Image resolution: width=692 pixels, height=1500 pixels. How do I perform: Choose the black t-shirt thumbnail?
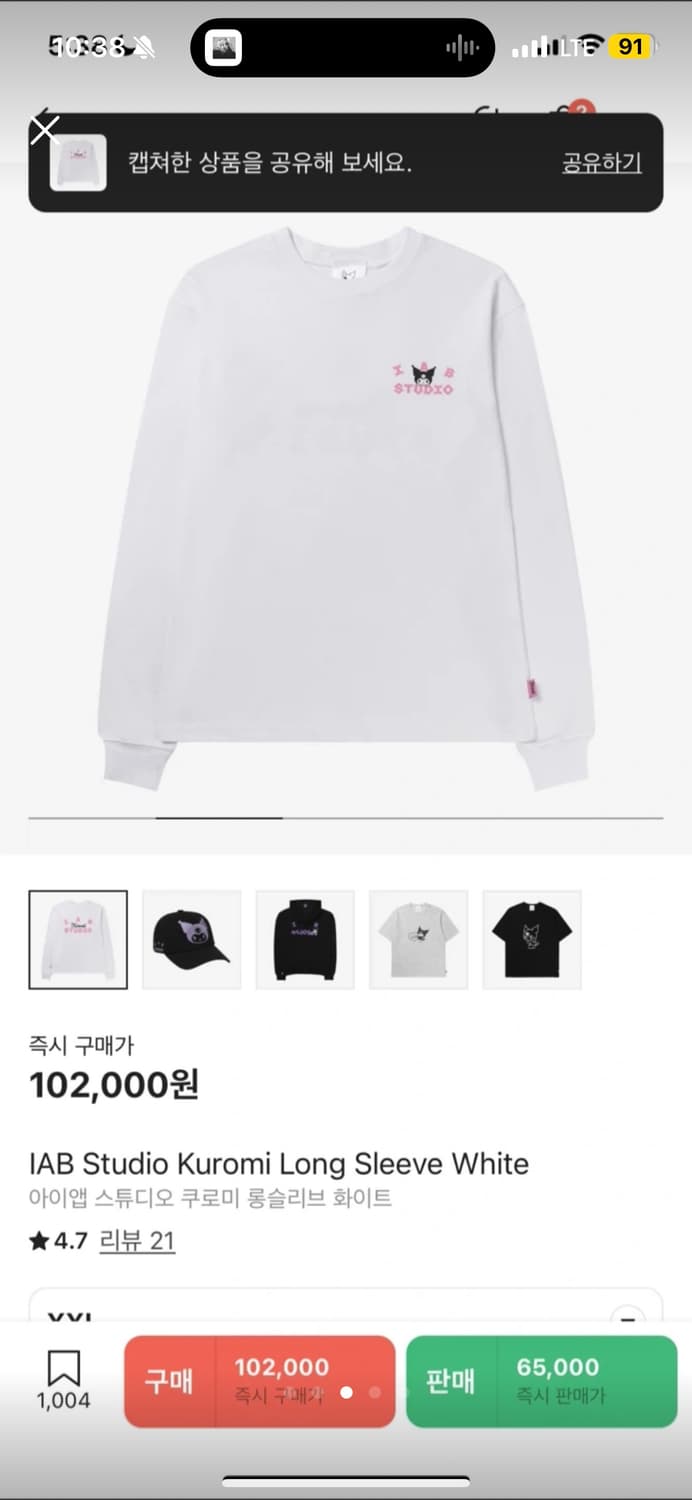(532, 939)
